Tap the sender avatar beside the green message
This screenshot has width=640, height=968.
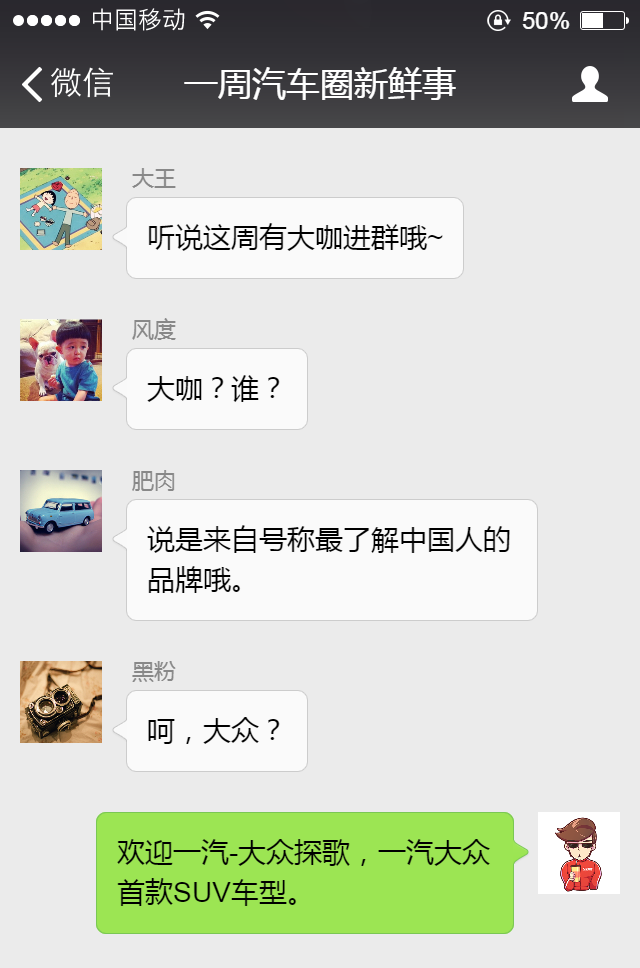click(578, 853)
